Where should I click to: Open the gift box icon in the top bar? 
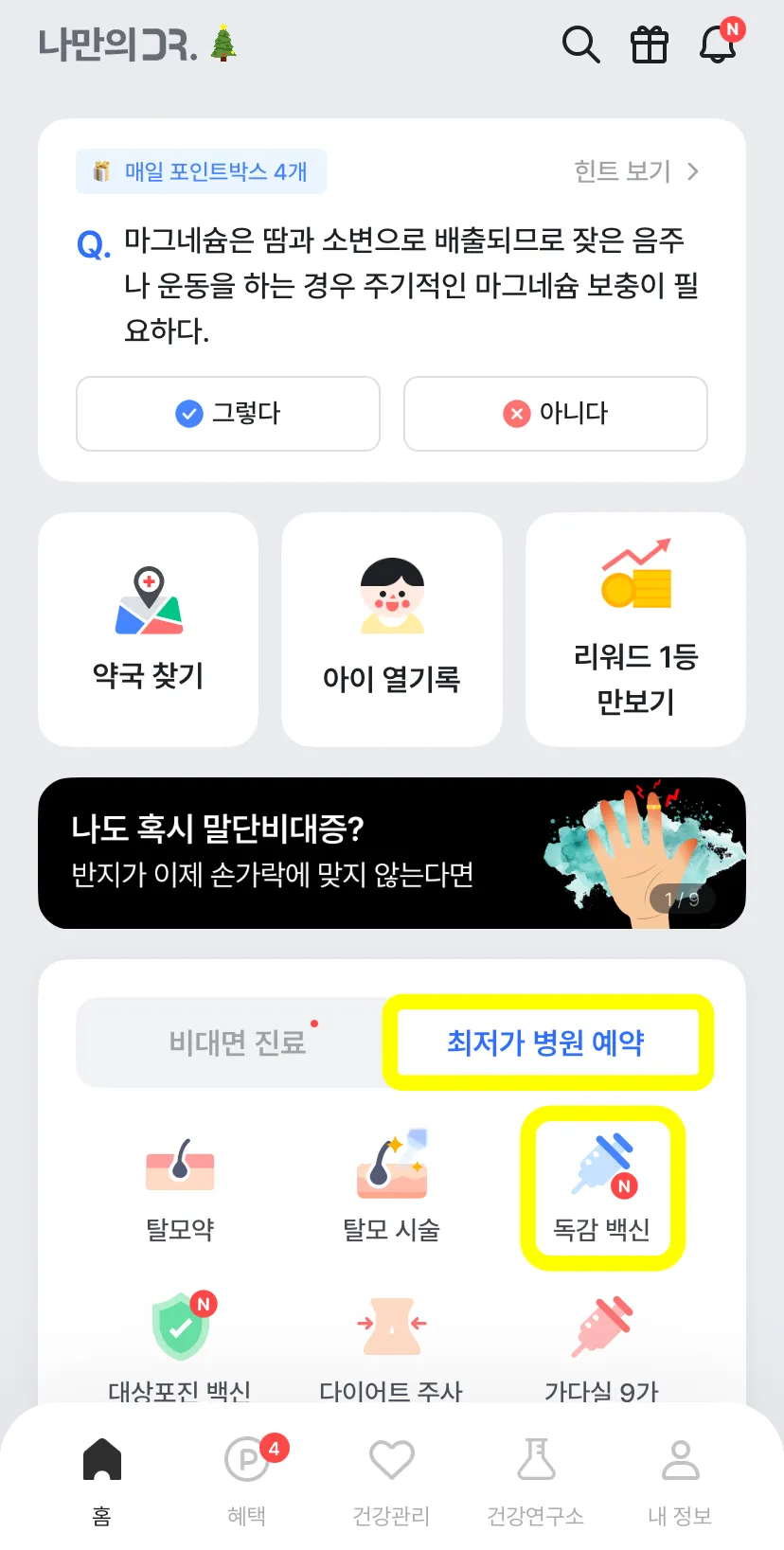[x=649, y=44]
